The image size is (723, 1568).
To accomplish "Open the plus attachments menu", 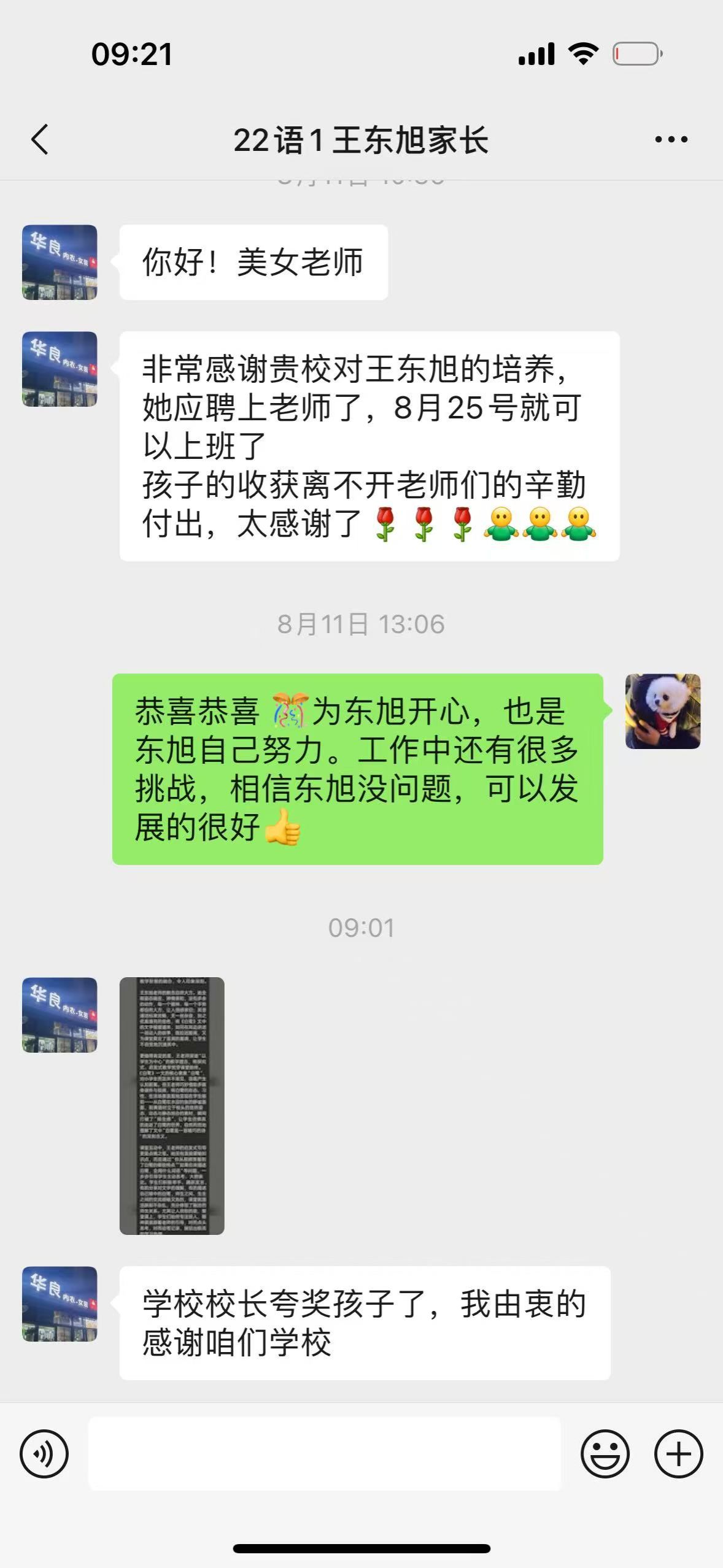I will point(678,1453).
